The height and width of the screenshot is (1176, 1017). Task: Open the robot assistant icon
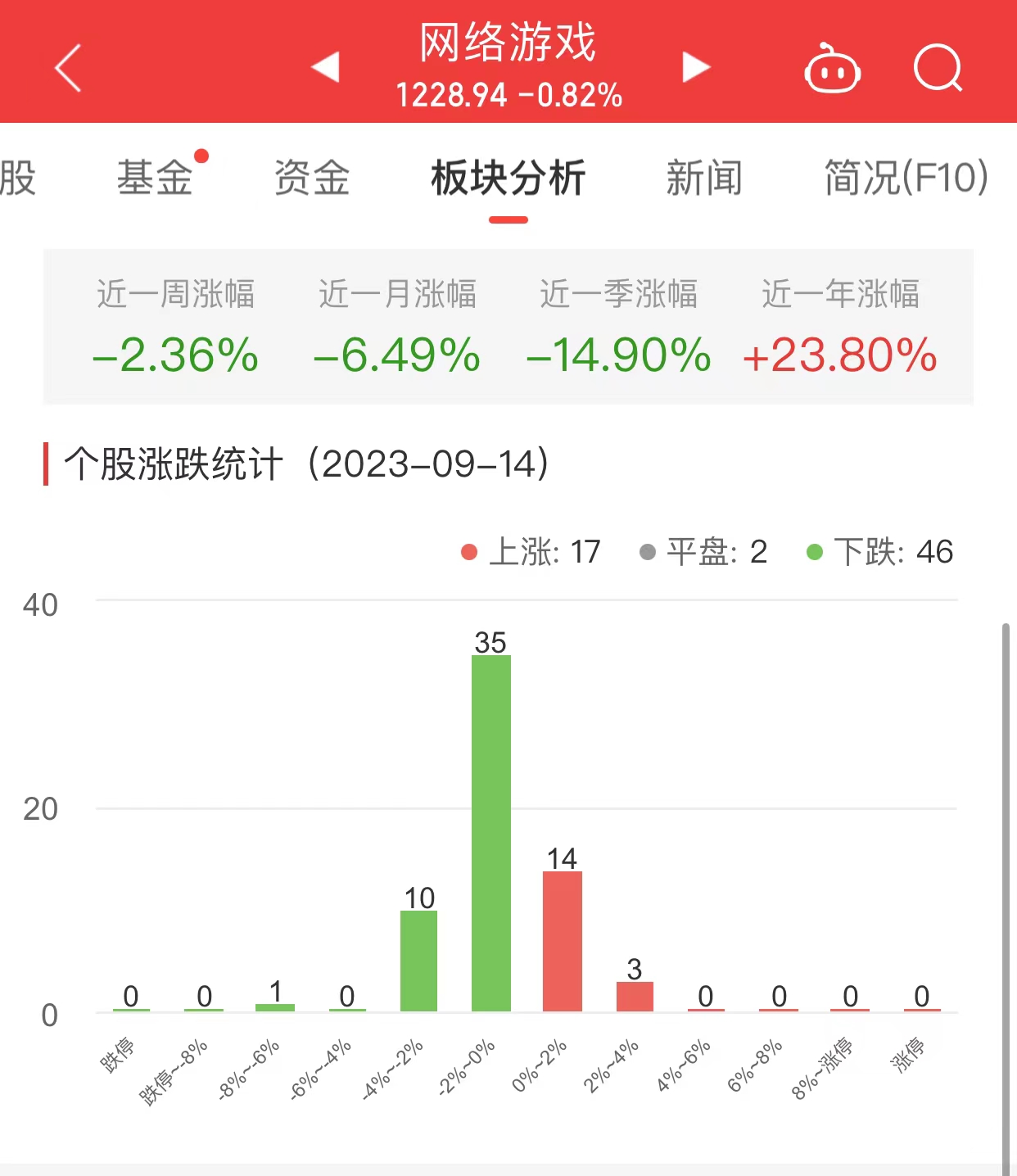[x=832, y=68]
